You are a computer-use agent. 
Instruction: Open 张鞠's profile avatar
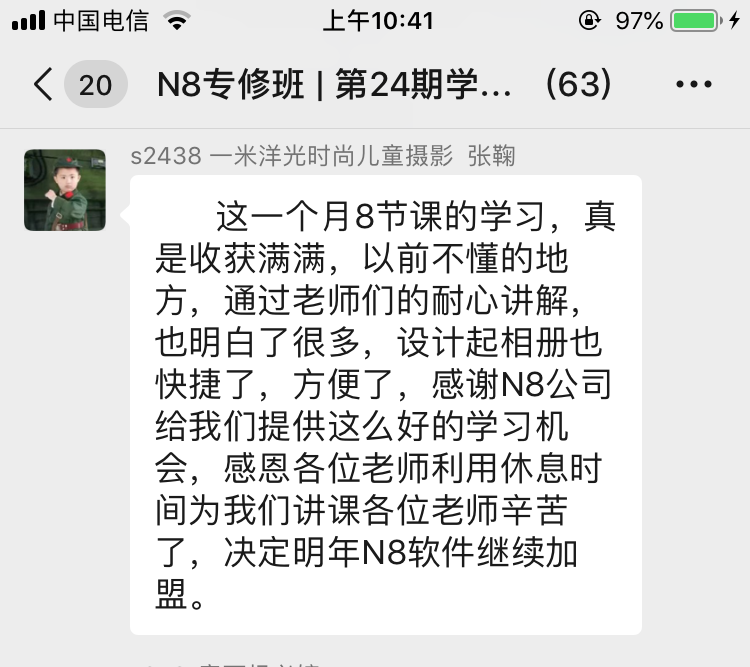pos(65,190)
